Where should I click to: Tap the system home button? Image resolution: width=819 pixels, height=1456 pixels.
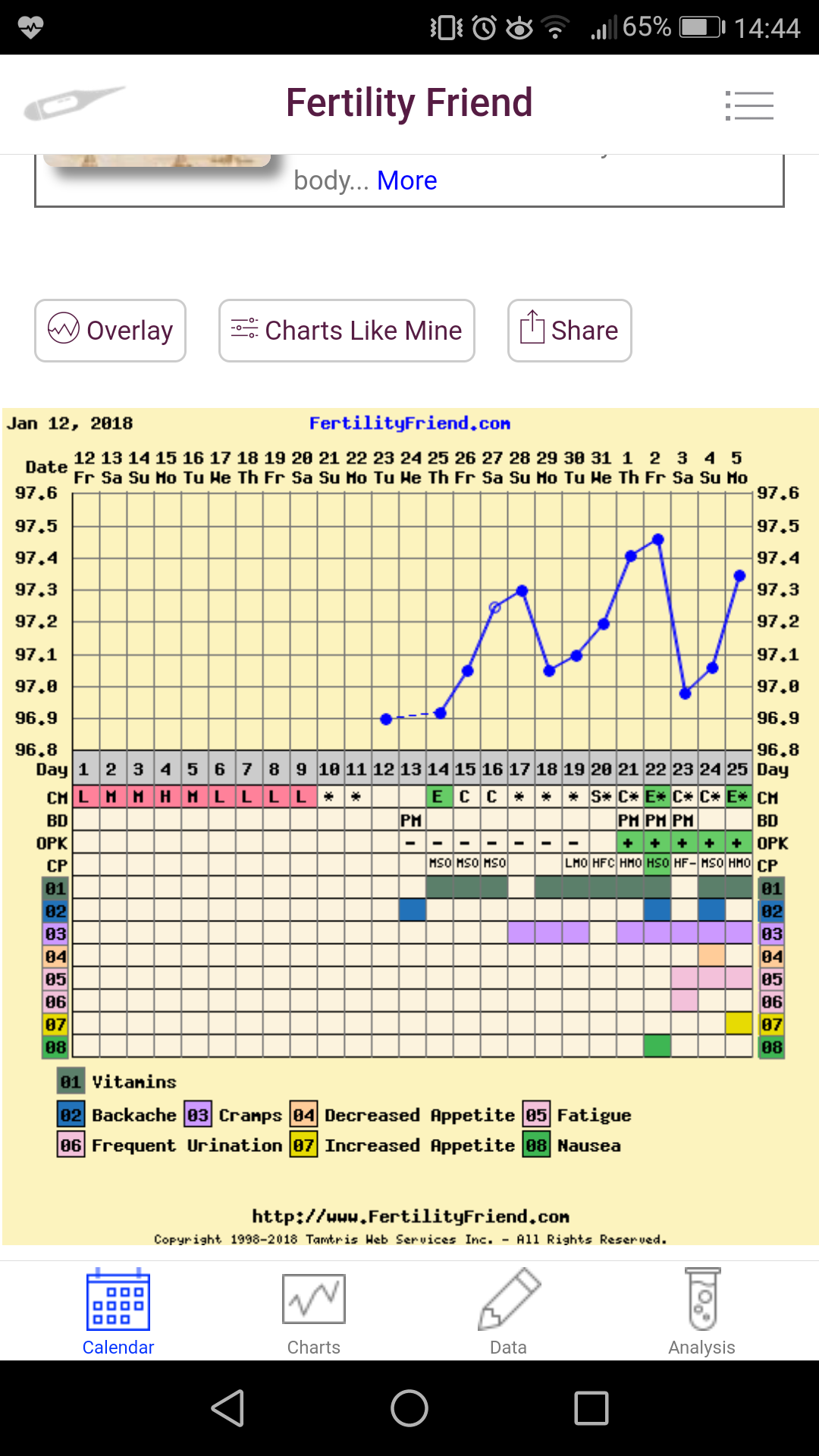pyautogui.click(x=409, y=1408)
